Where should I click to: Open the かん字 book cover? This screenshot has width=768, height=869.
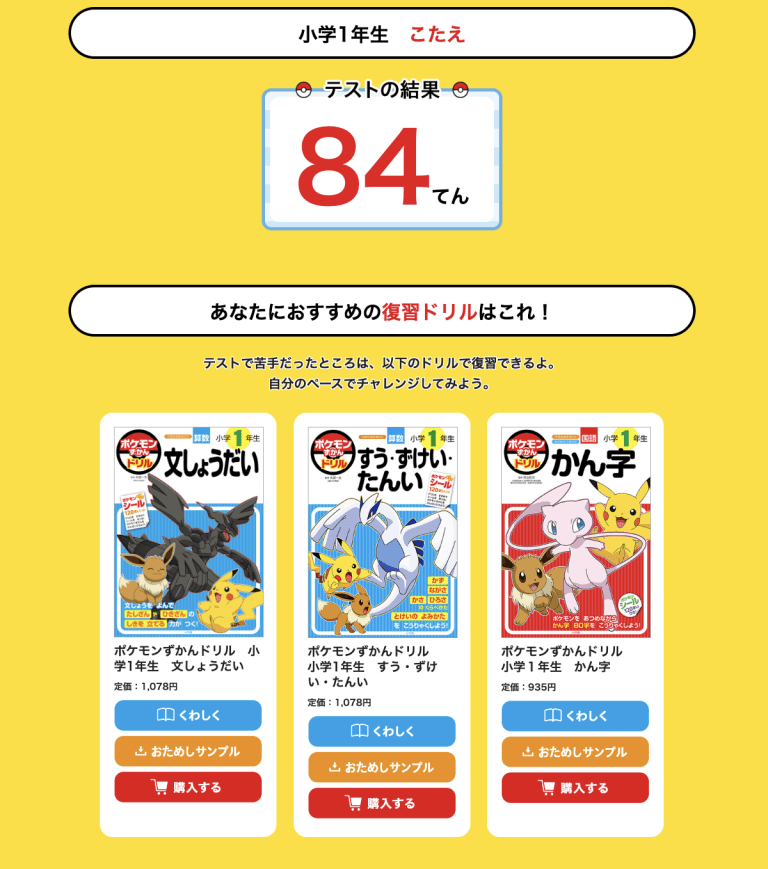(575, 532)
